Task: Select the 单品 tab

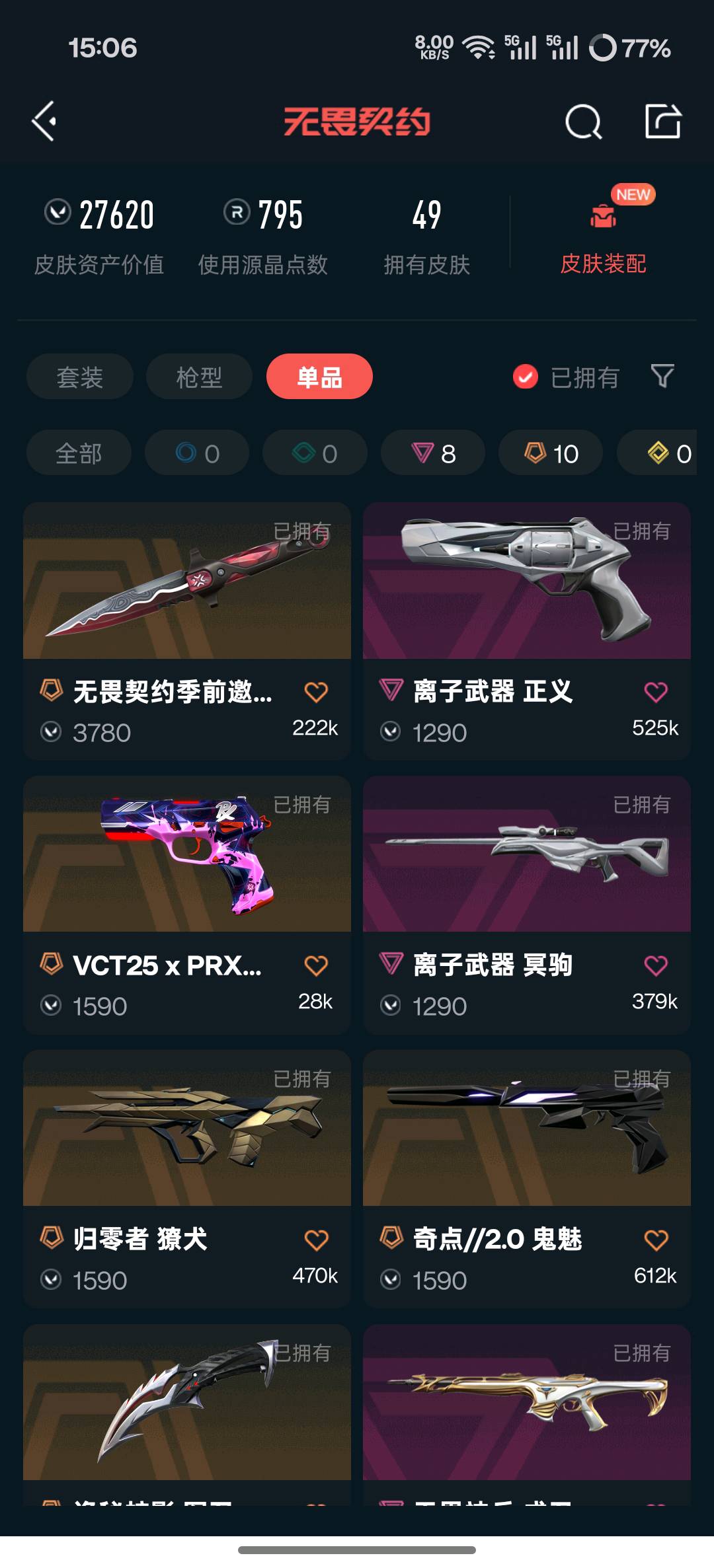Action: pyautogui.click(x=319, y=377)
